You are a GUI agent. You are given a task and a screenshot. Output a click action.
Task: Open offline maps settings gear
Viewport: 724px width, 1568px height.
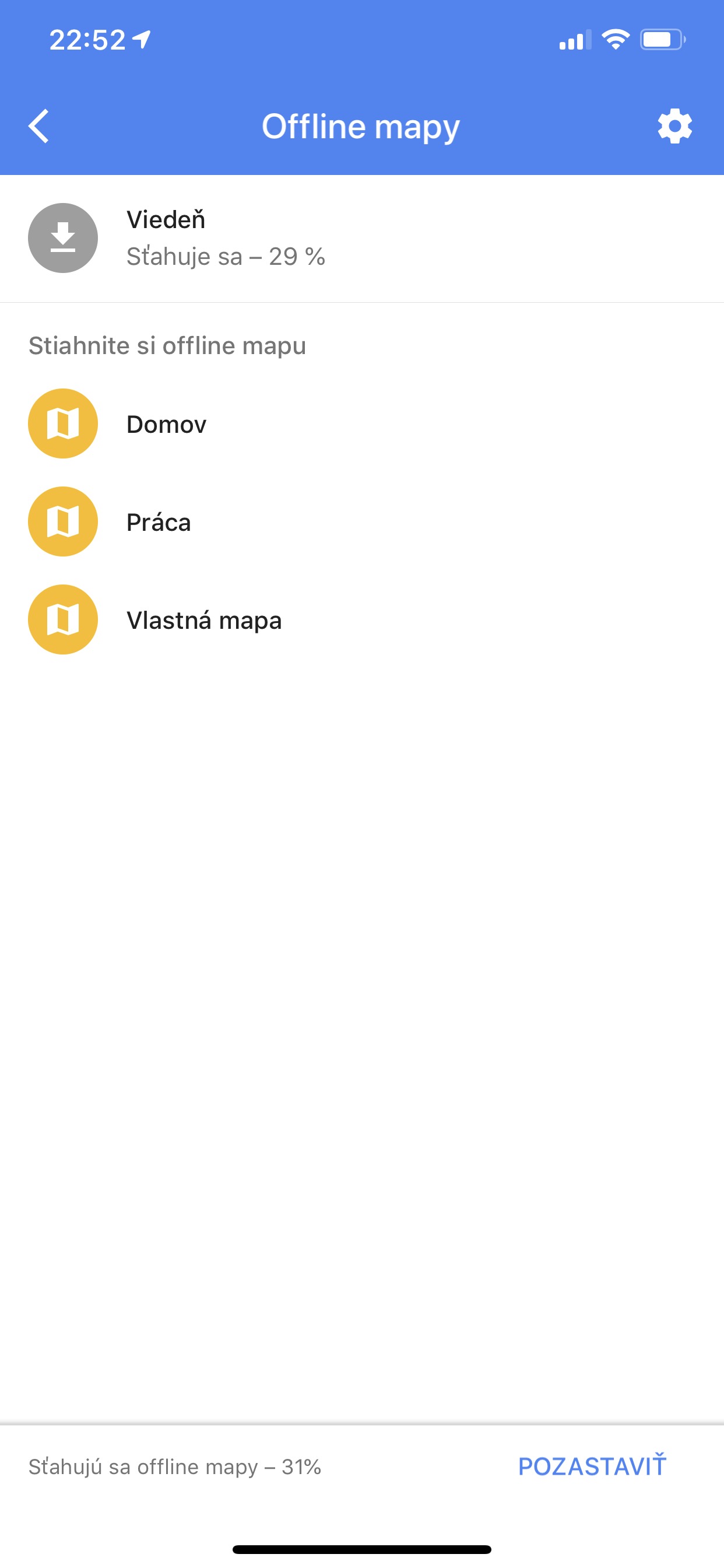(x=674, y=127)
